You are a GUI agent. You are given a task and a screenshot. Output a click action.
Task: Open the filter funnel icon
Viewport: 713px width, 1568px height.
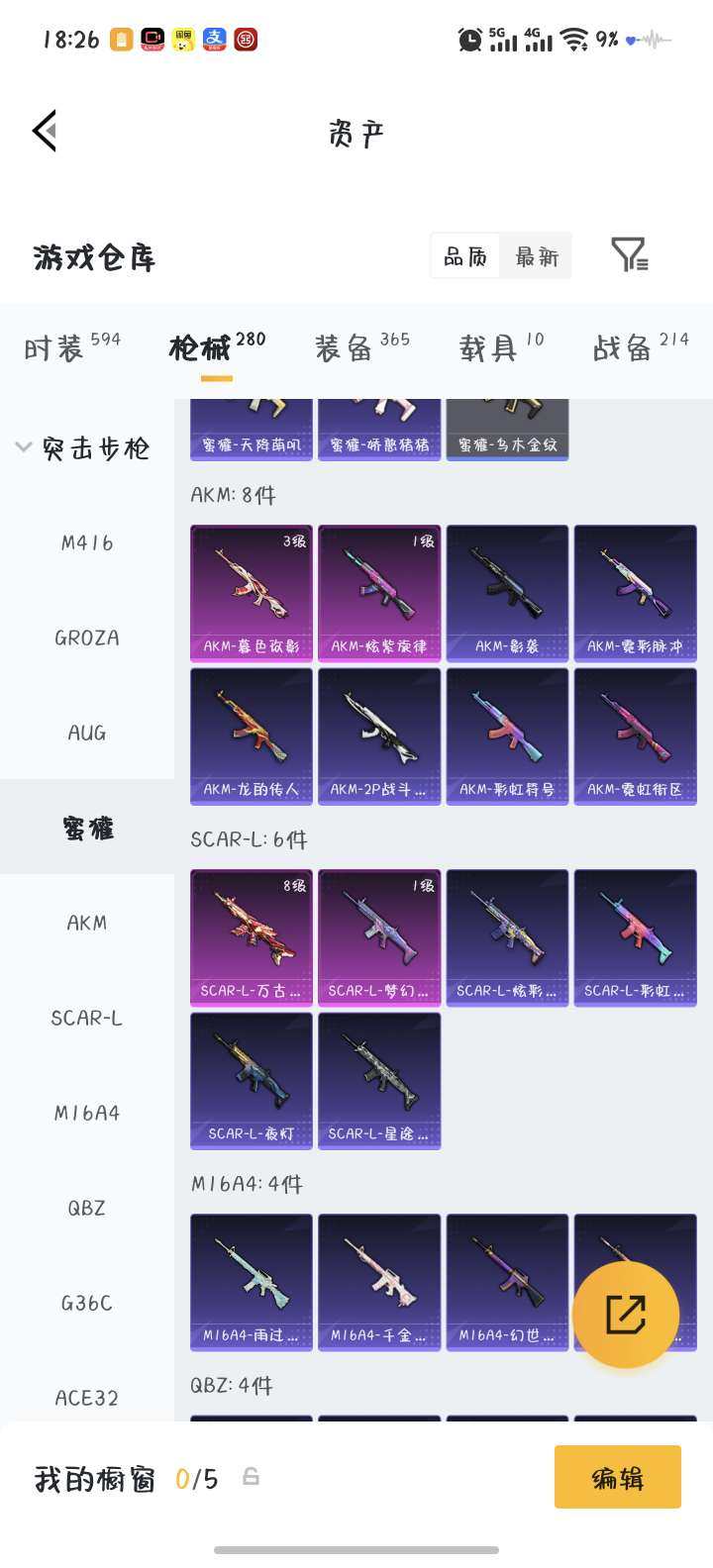(629, 255)
